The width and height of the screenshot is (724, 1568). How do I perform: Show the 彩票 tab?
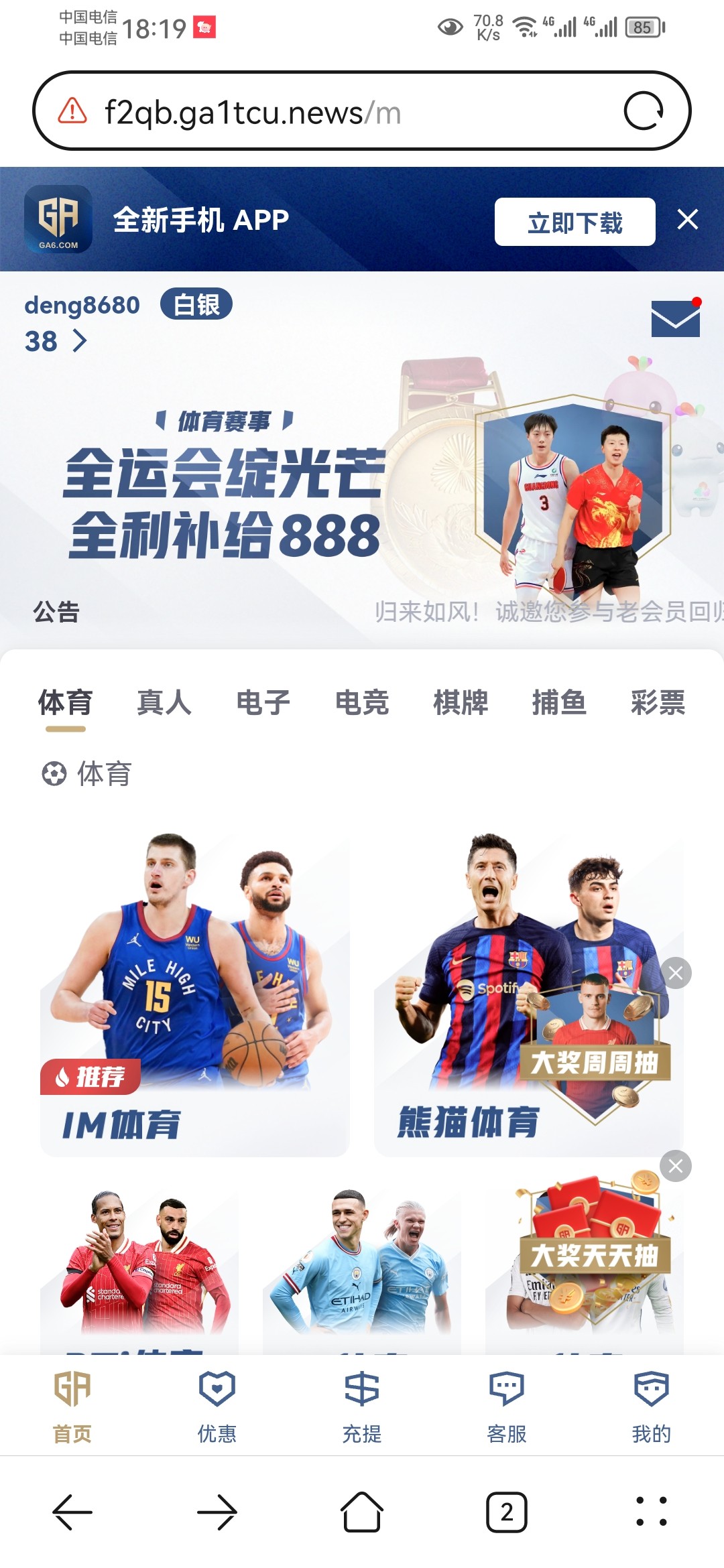(658, 703)
